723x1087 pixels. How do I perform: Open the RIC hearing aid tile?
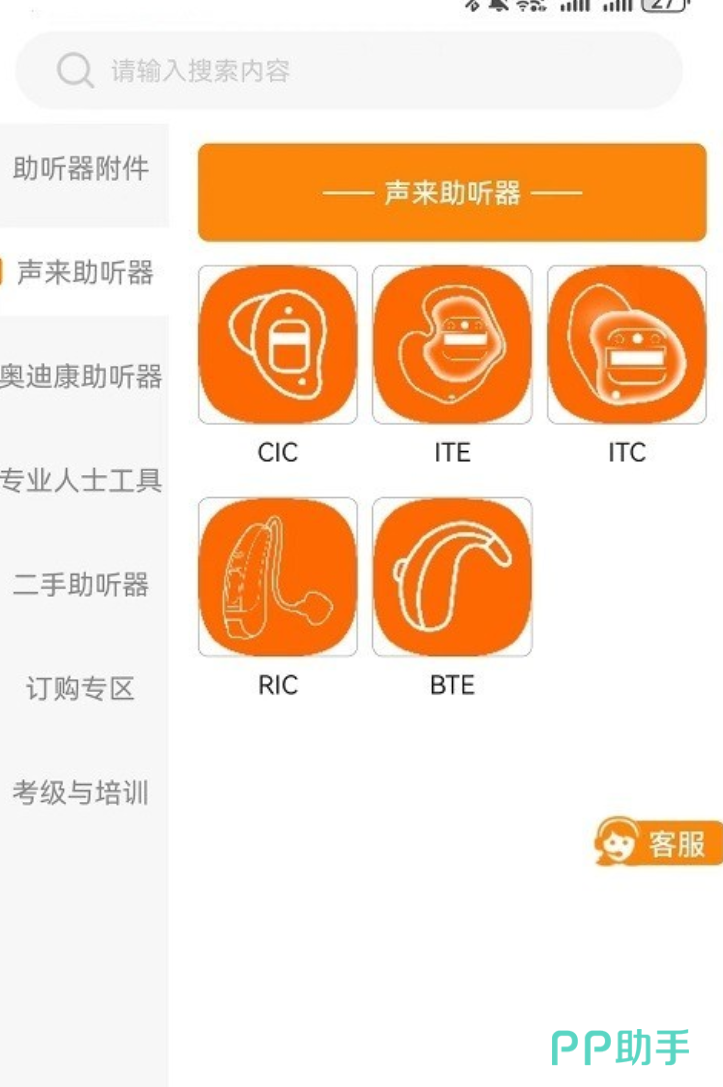pos(278,577)
